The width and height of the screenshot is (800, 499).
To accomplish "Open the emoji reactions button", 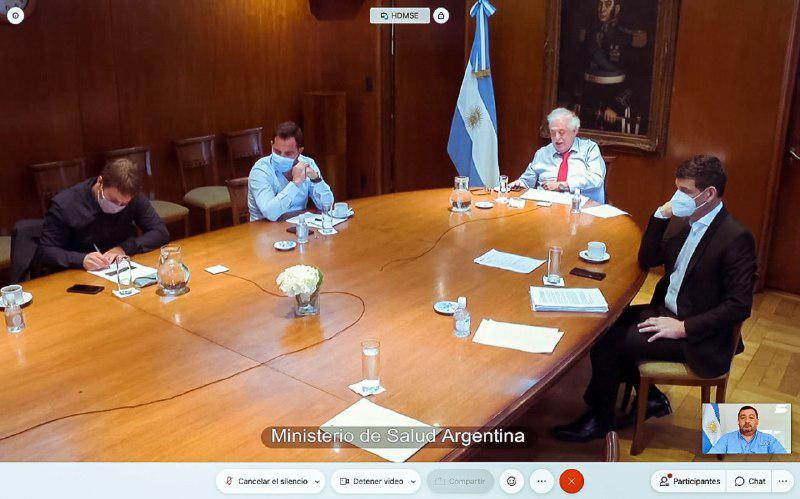I will (x=512, y=481).
